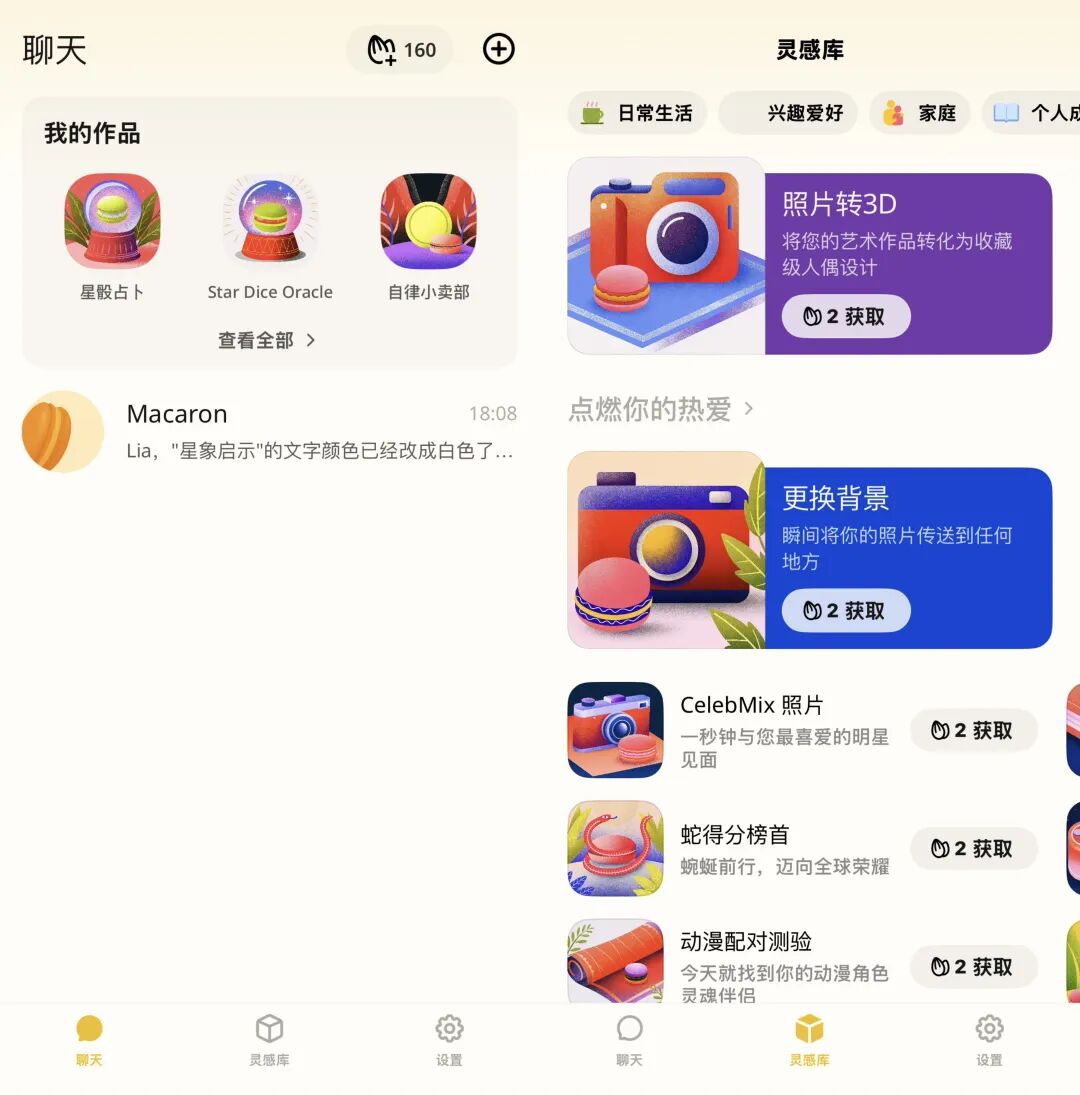Open the 160 credits balance chip
The image size is (1080, 1095).
[400, 50]
